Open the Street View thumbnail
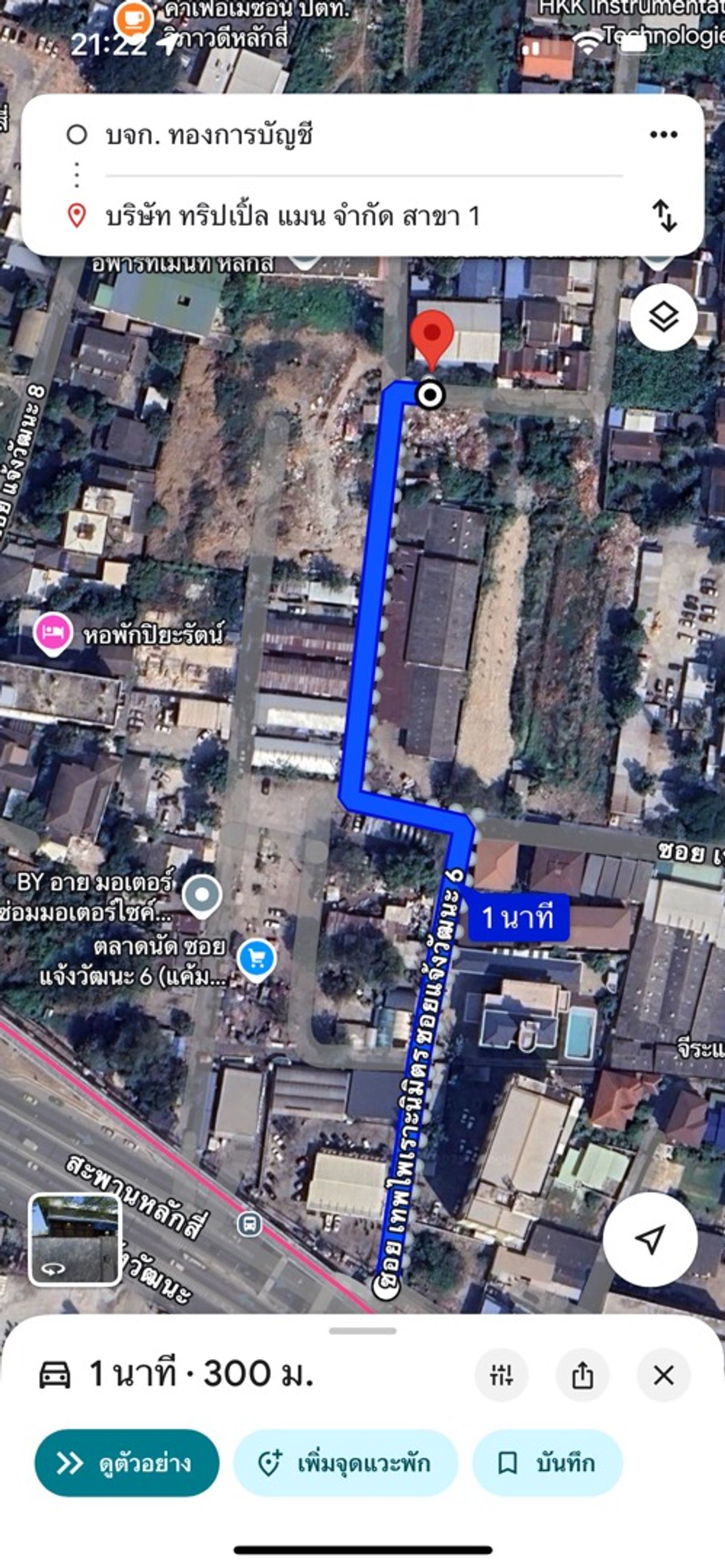725x1568 pixels. point(76,1240)
